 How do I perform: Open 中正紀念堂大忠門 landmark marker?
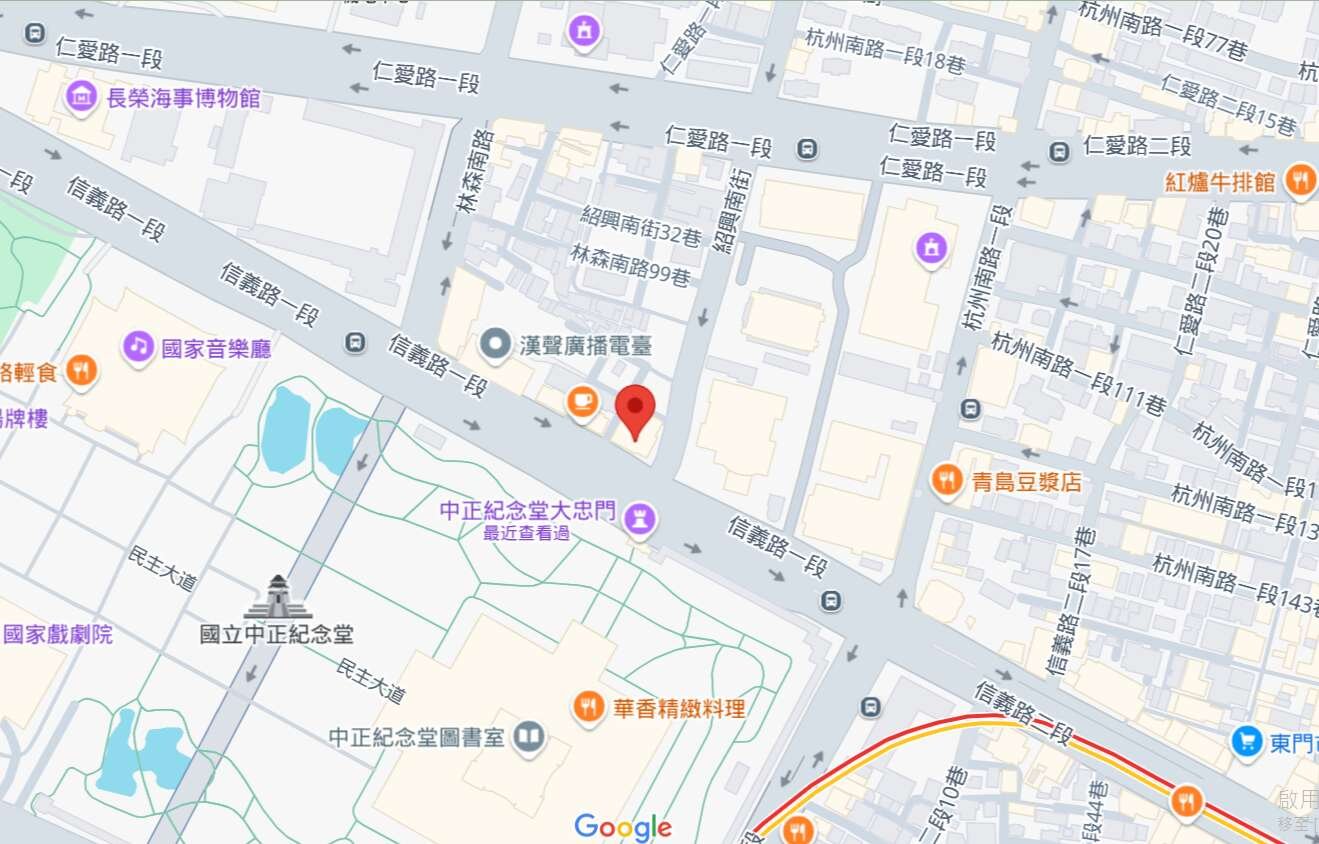645,517
